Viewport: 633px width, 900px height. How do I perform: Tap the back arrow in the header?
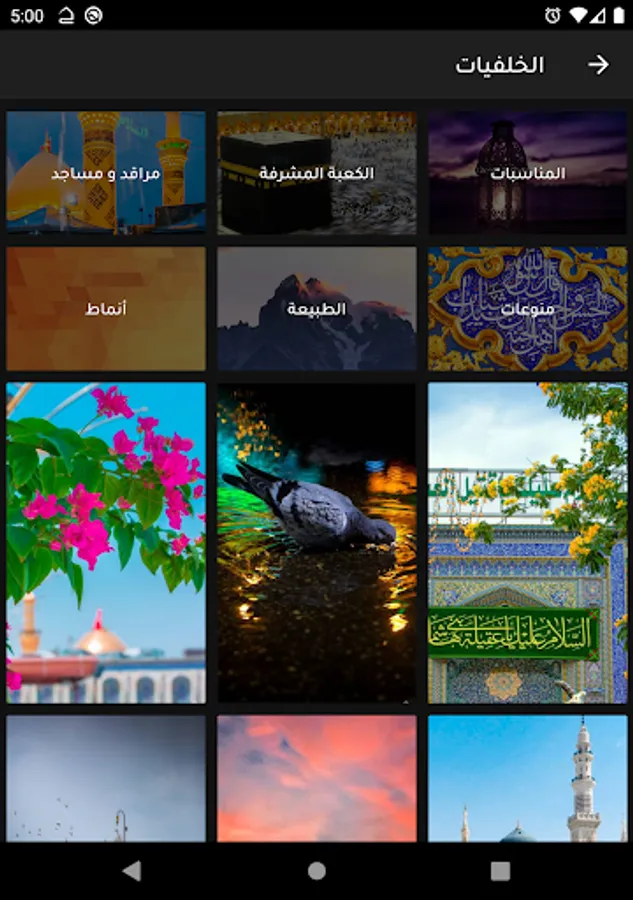click(x=598, y=65)
